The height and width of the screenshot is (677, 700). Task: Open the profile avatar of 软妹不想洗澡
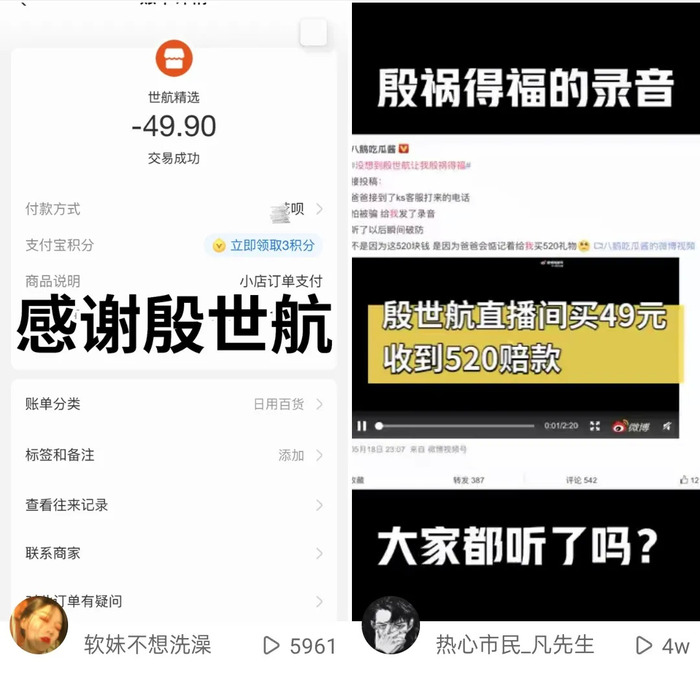tap(38, 628)
